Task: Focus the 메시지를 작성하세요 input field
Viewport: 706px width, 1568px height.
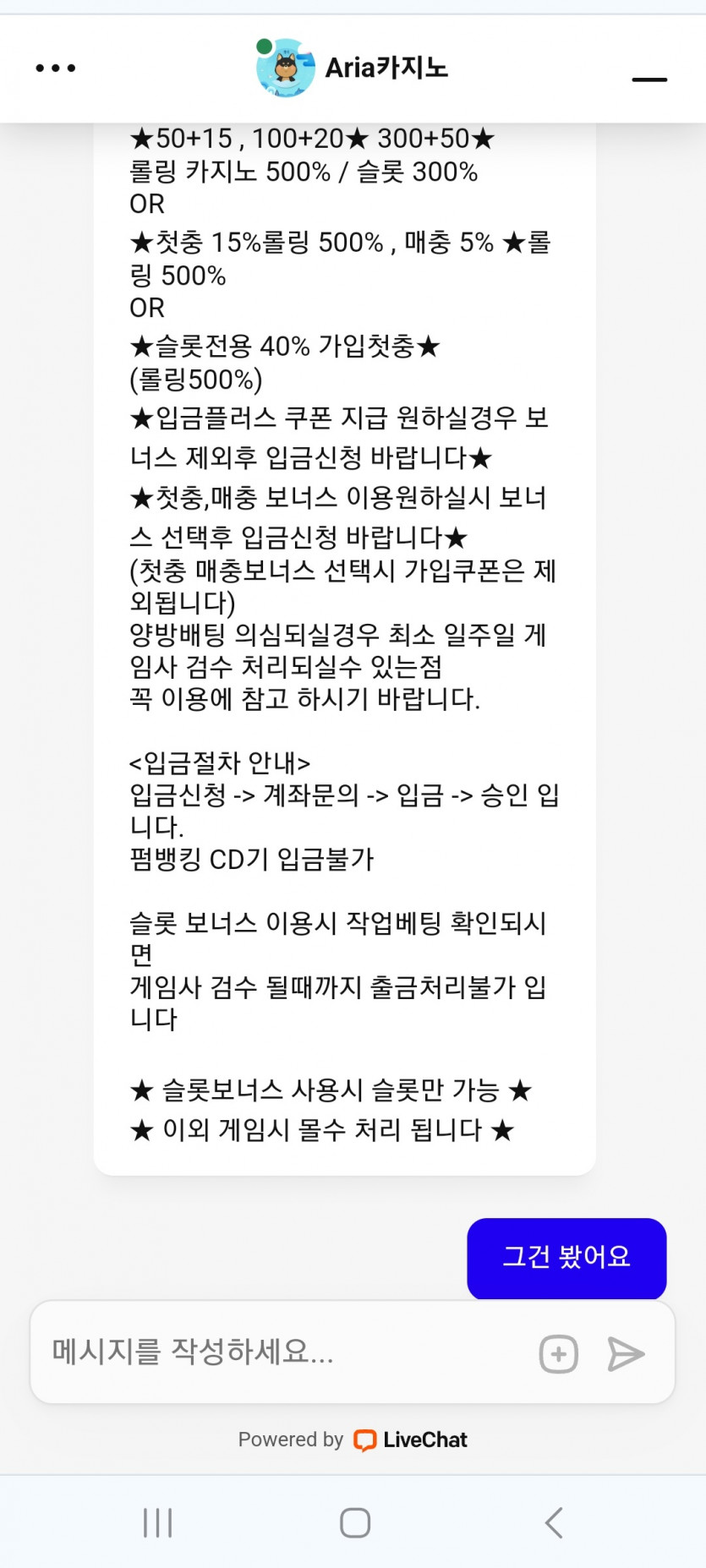Action: [279, 1352]
